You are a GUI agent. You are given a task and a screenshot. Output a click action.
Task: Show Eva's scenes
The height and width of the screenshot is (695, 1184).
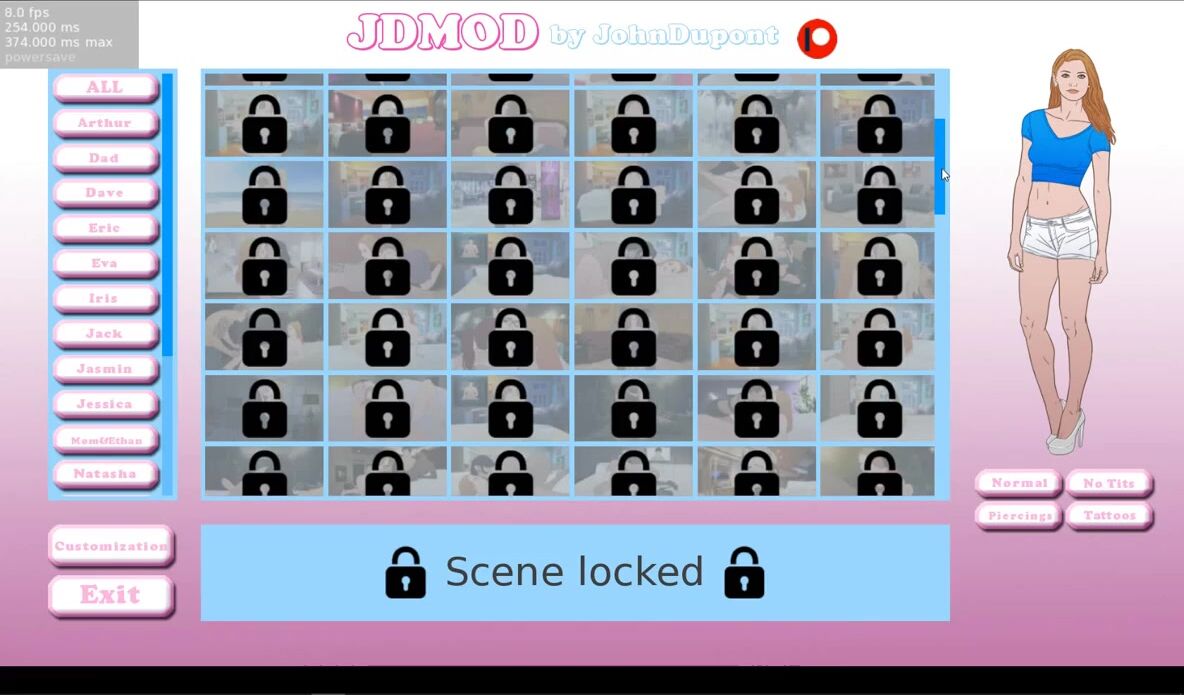coord(105,263)
